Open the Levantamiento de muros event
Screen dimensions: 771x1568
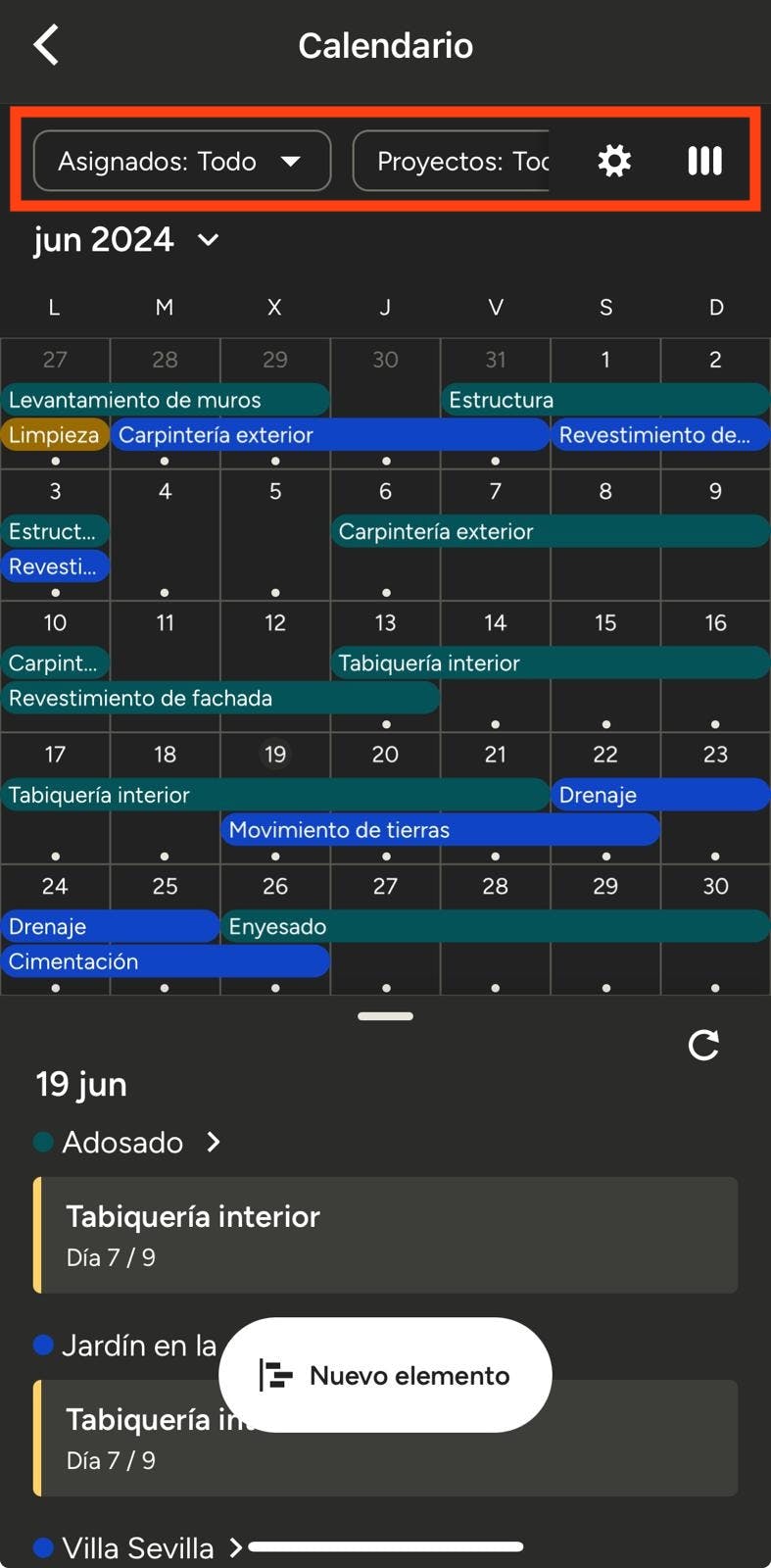[x=165, y=400]
